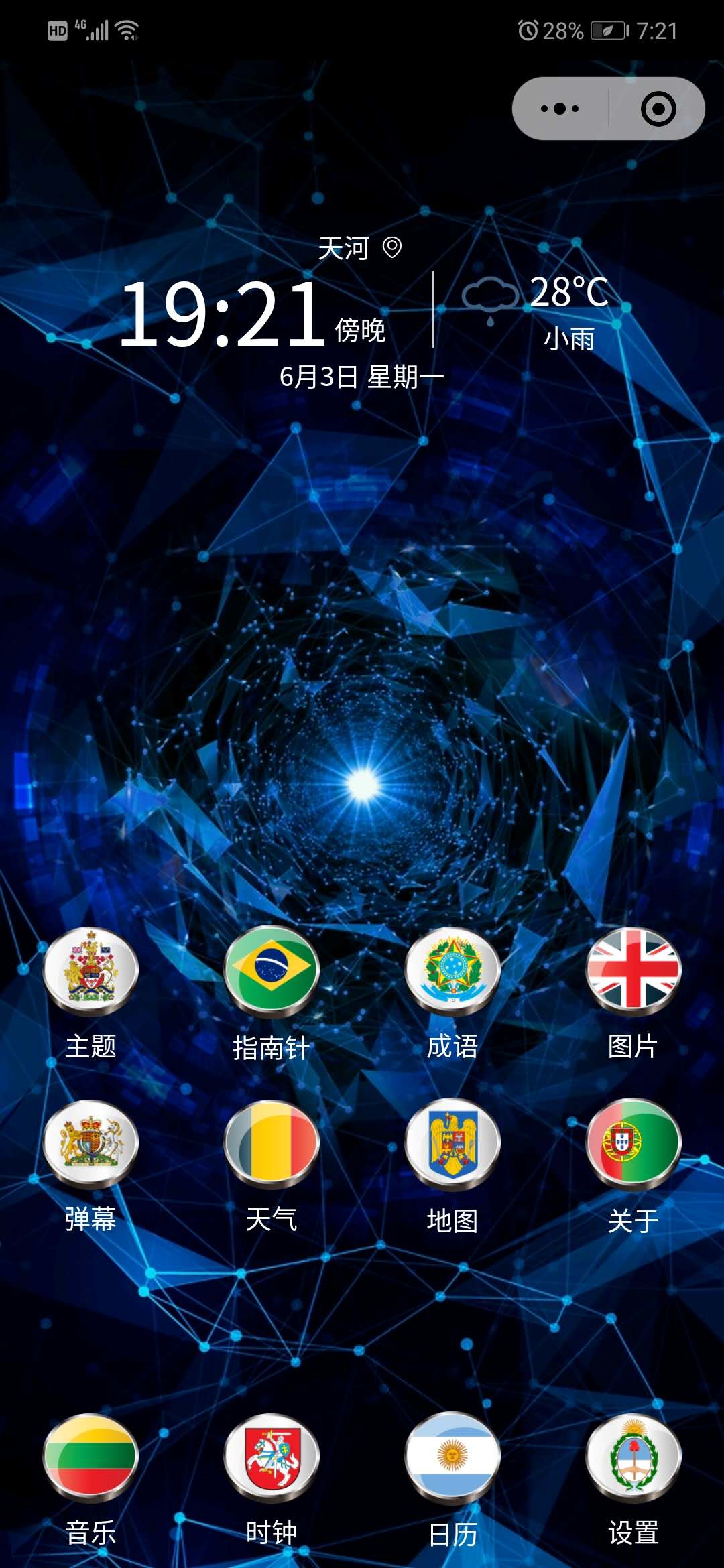Viewport: 724px width, 1568px height.
Task: Launch the 音乐 music app
Action: click(90, 1457)
